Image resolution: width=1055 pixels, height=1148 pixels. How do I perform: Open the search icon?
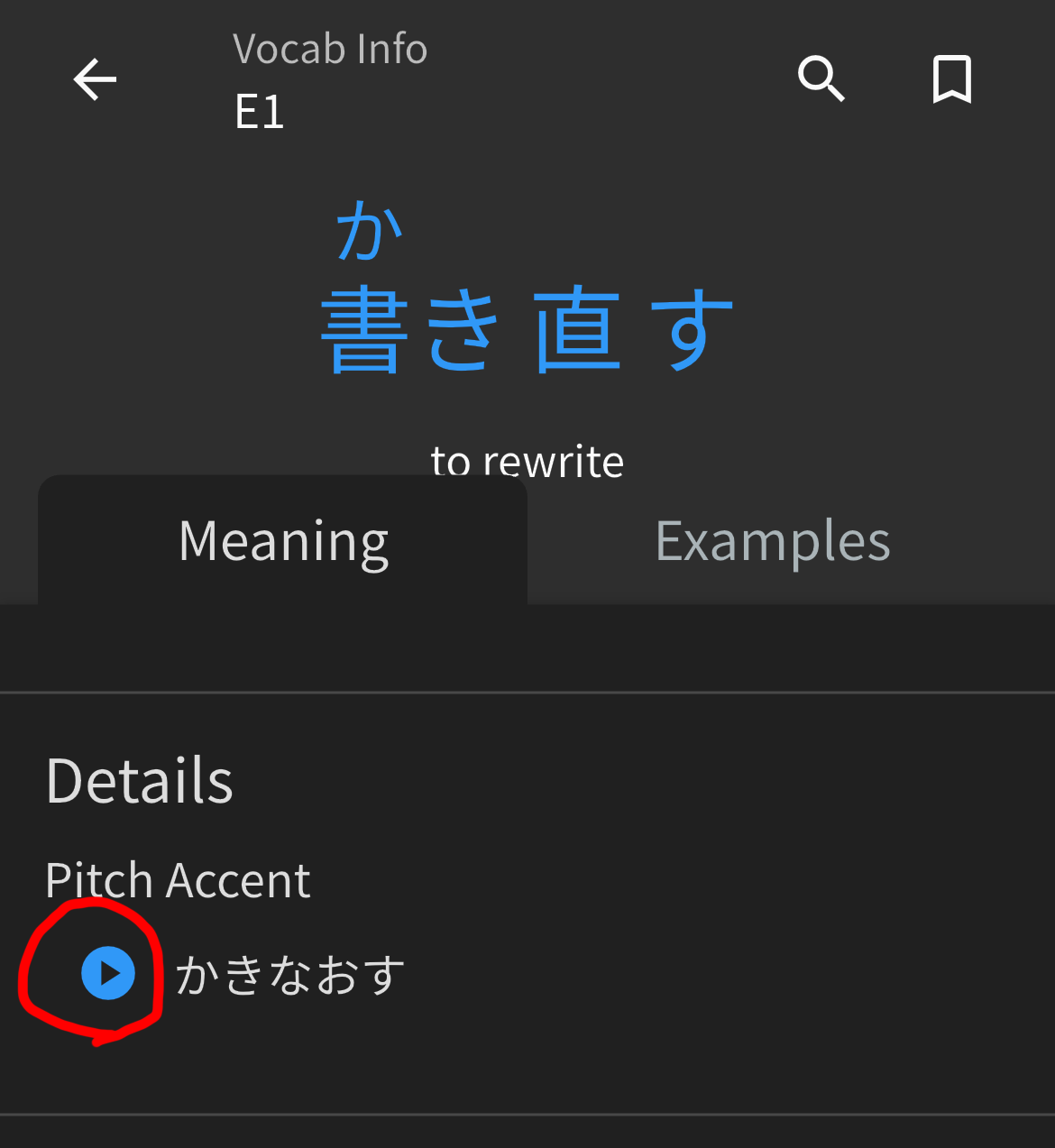pyautogui.click(x=821, y=79)
